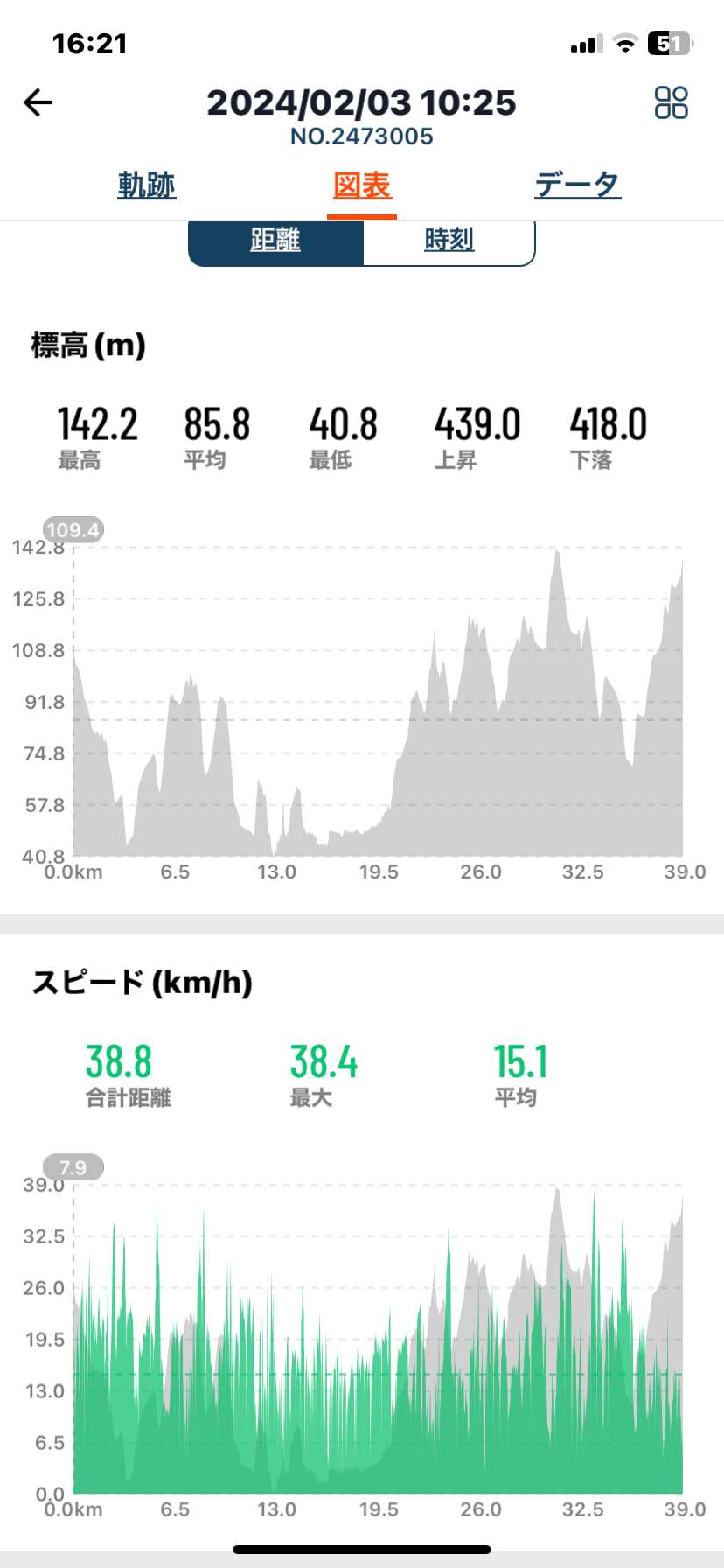Open the four-square grid menu icon
This screenshot has height=1568, width=724.
click(x=671, y=102)
